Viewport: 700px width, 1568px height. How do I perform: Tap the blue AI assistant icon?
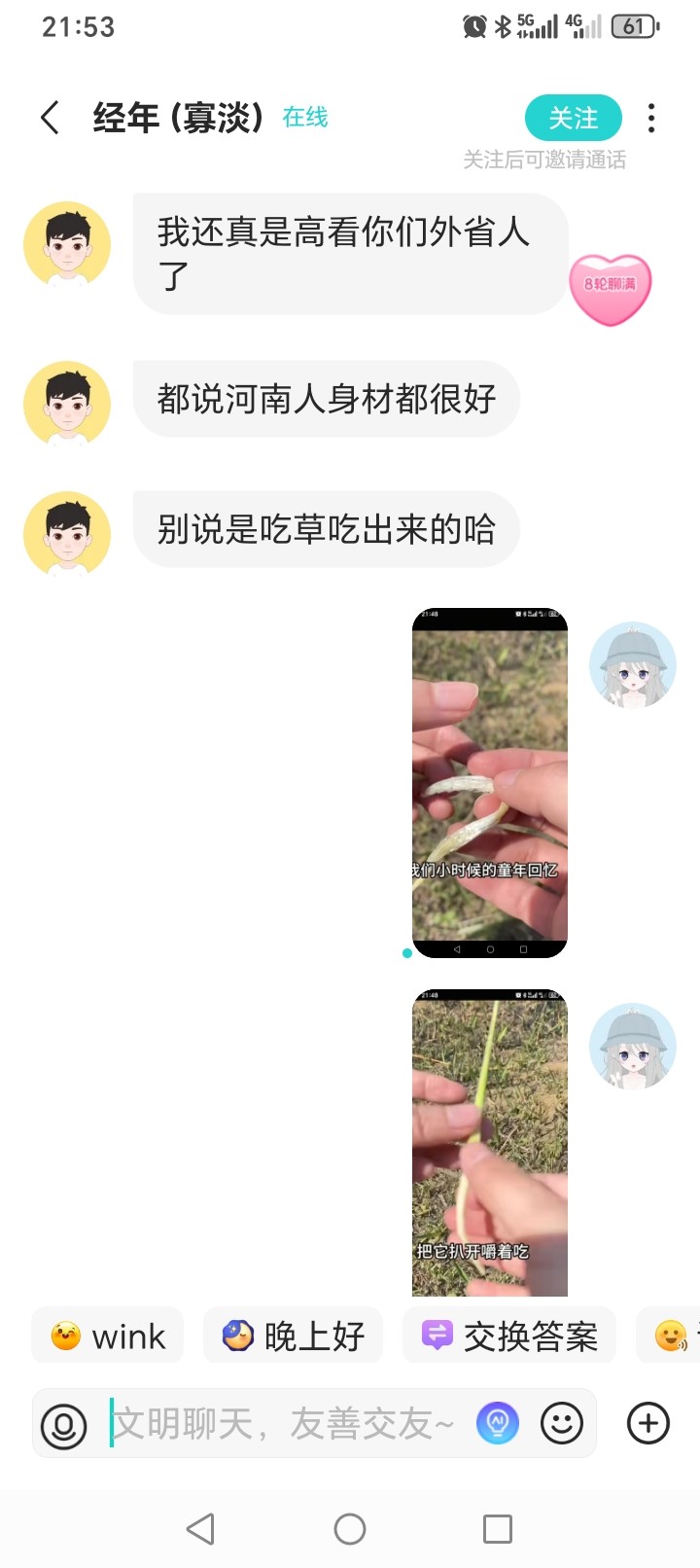point(498,1424)
